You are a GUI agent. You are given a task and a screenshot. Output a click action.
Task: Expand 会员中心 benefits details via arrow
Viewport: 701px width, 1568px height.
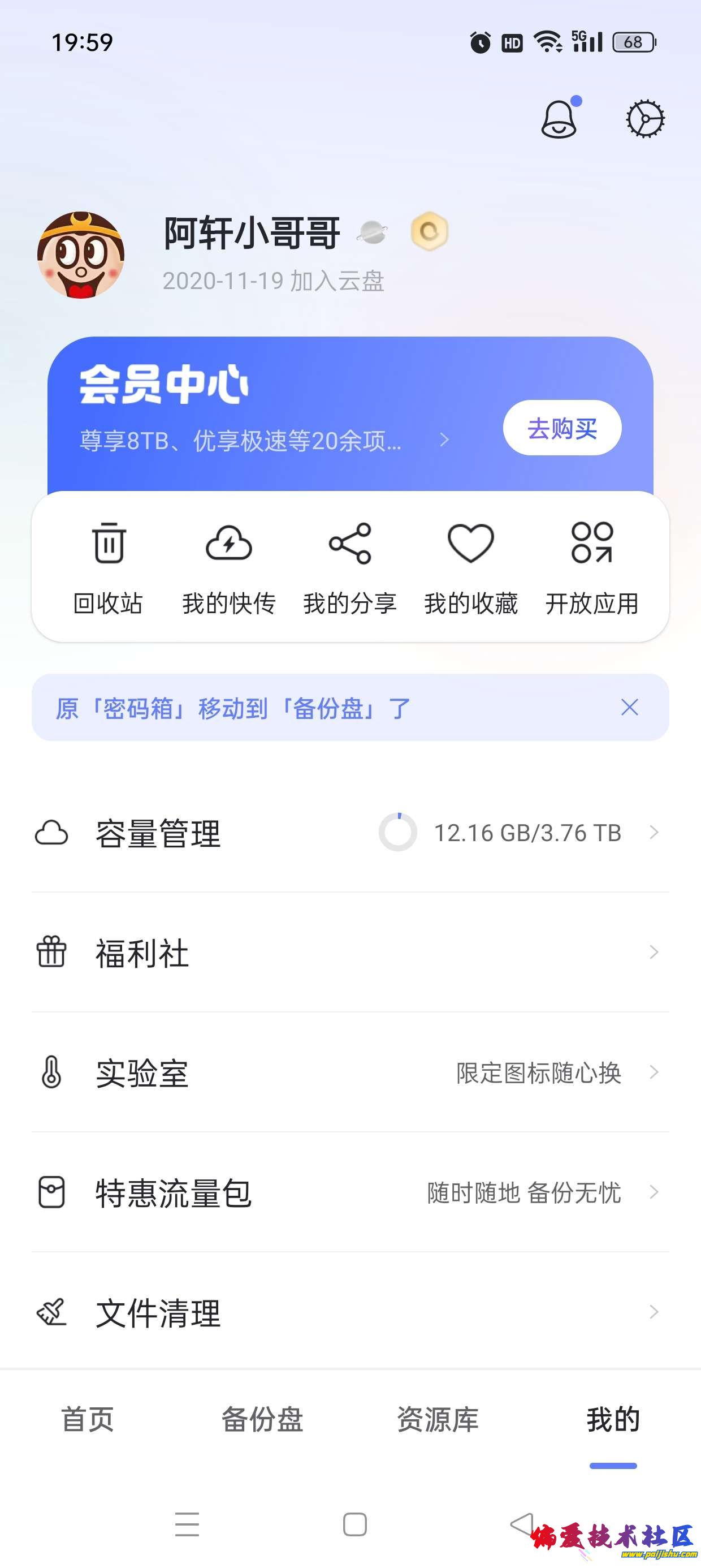coord(444,438)
